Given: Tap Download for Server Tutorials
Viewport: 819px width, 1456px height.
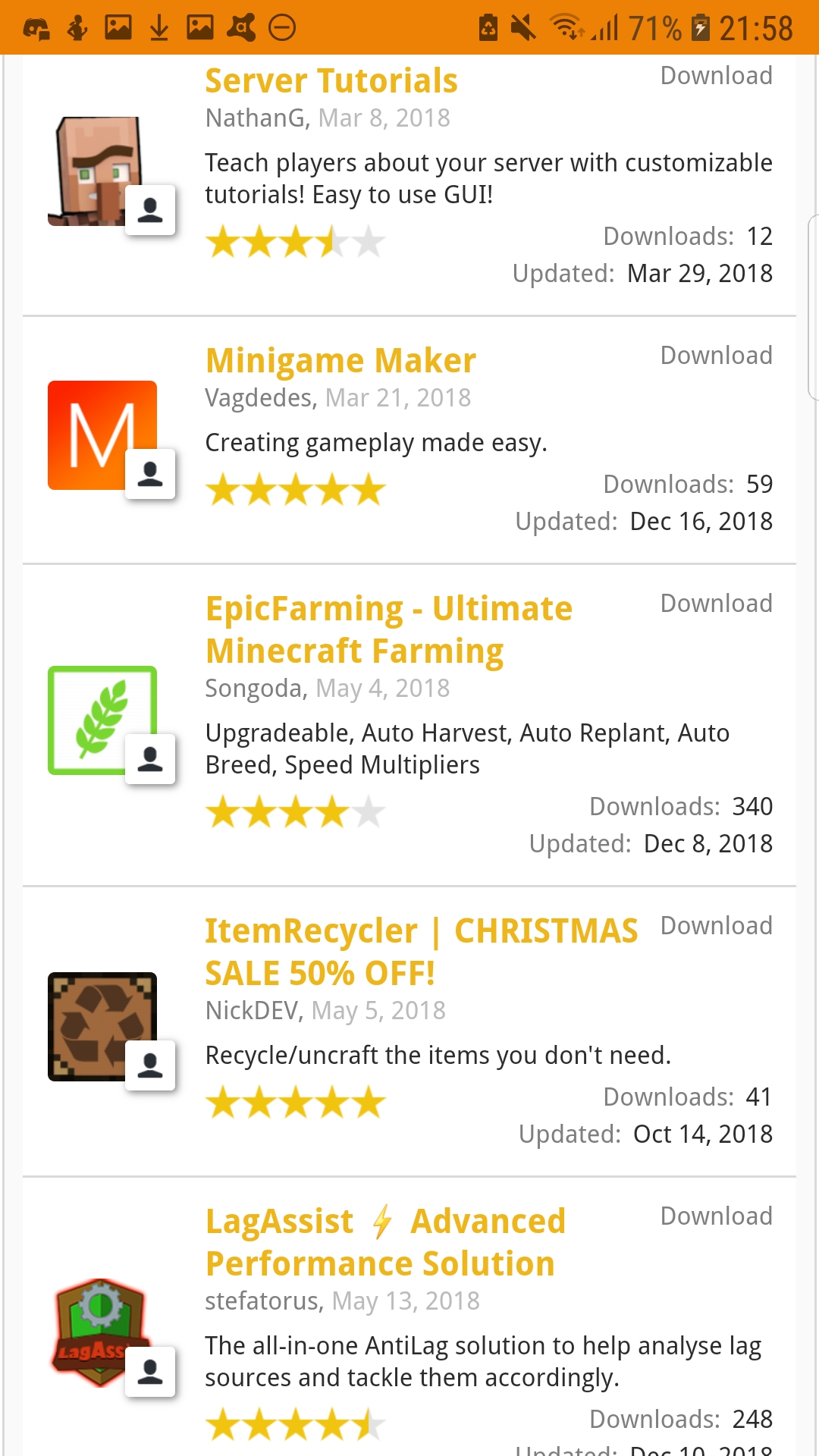Looking at the screenshot, I should pyautogui.click(x=717, y=76).
